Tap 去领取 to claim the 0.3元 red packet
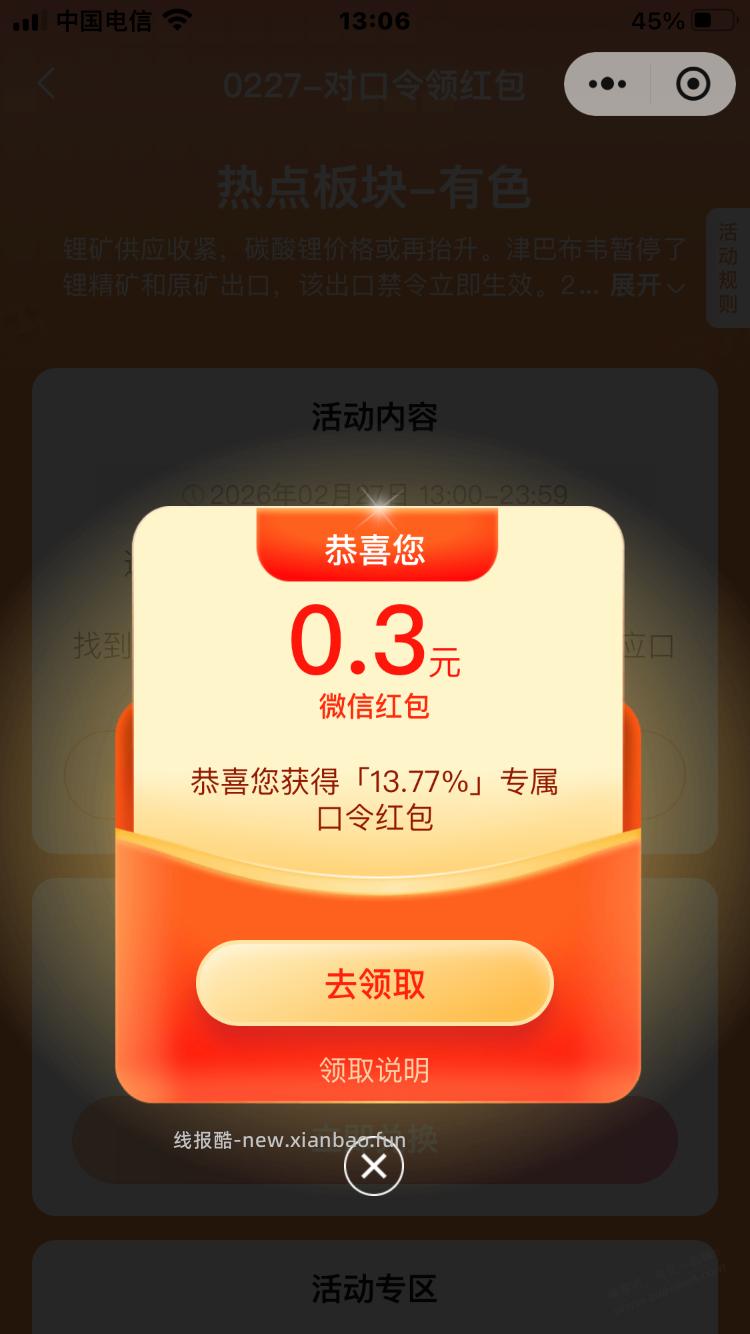 tap(374, 983)
